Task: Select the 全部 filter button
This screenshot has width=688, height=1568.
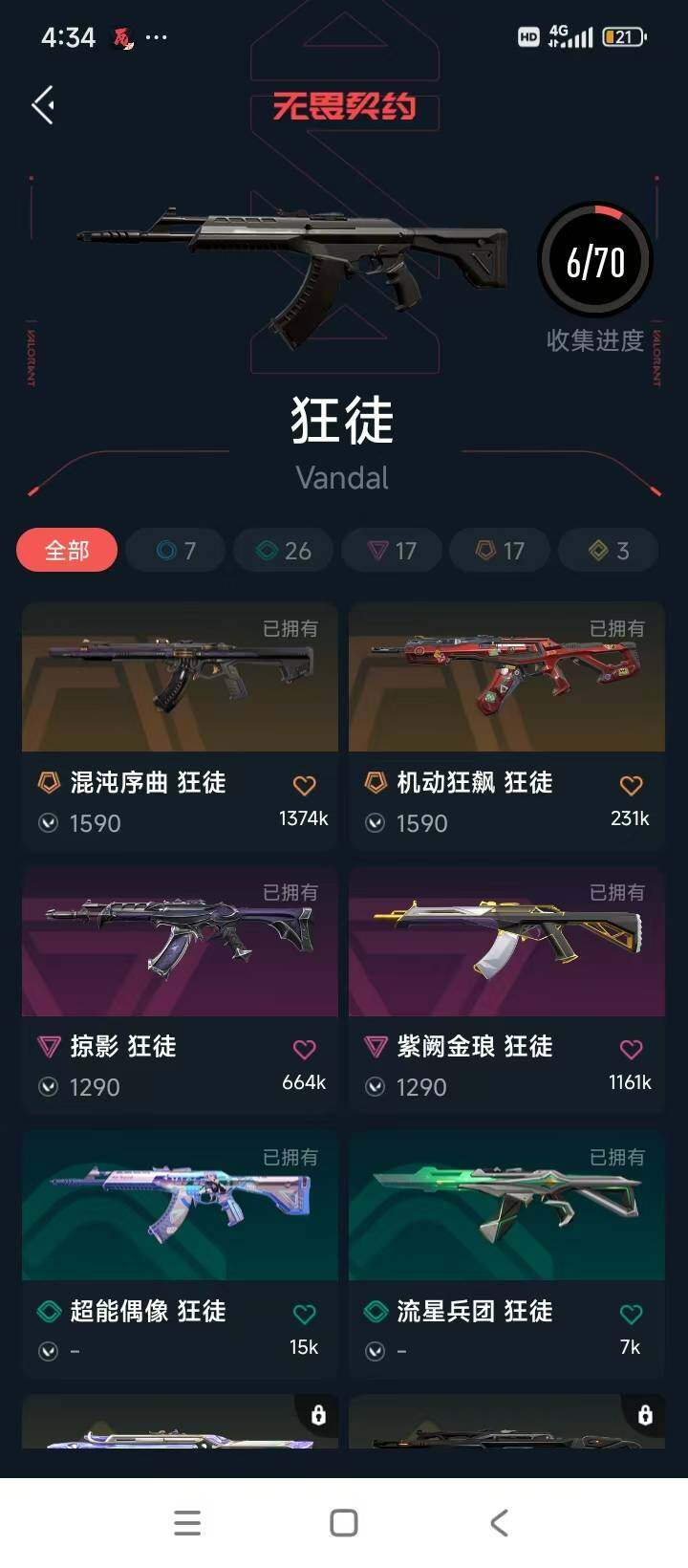Action: point(66,551)
